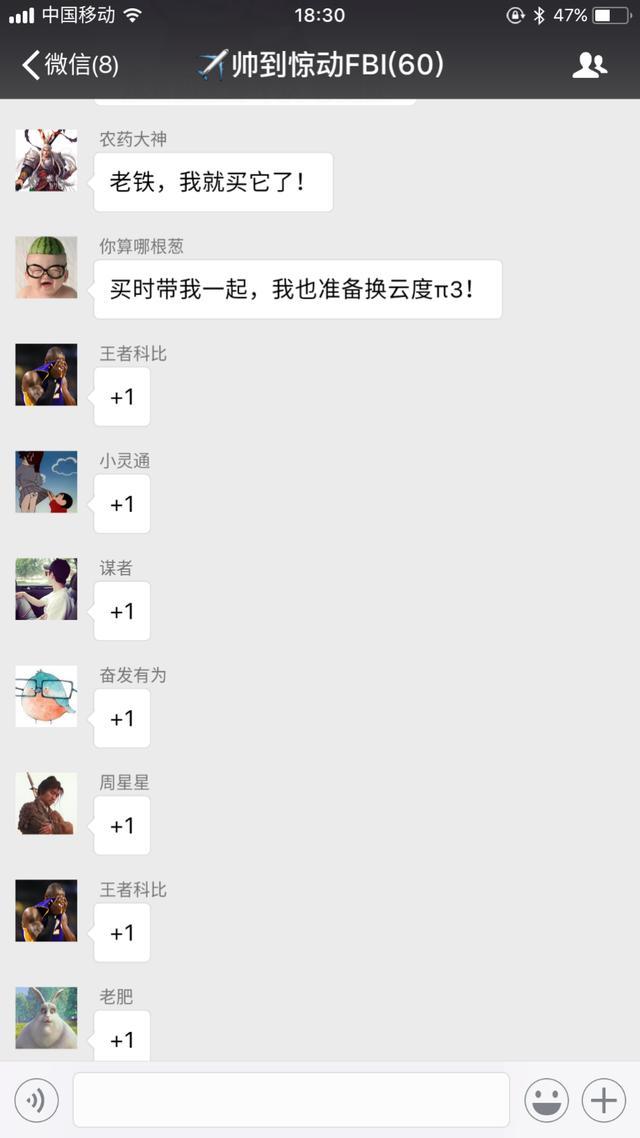Open 小灵通's profile avatar
640x1138 pixels.
point(46,482)
